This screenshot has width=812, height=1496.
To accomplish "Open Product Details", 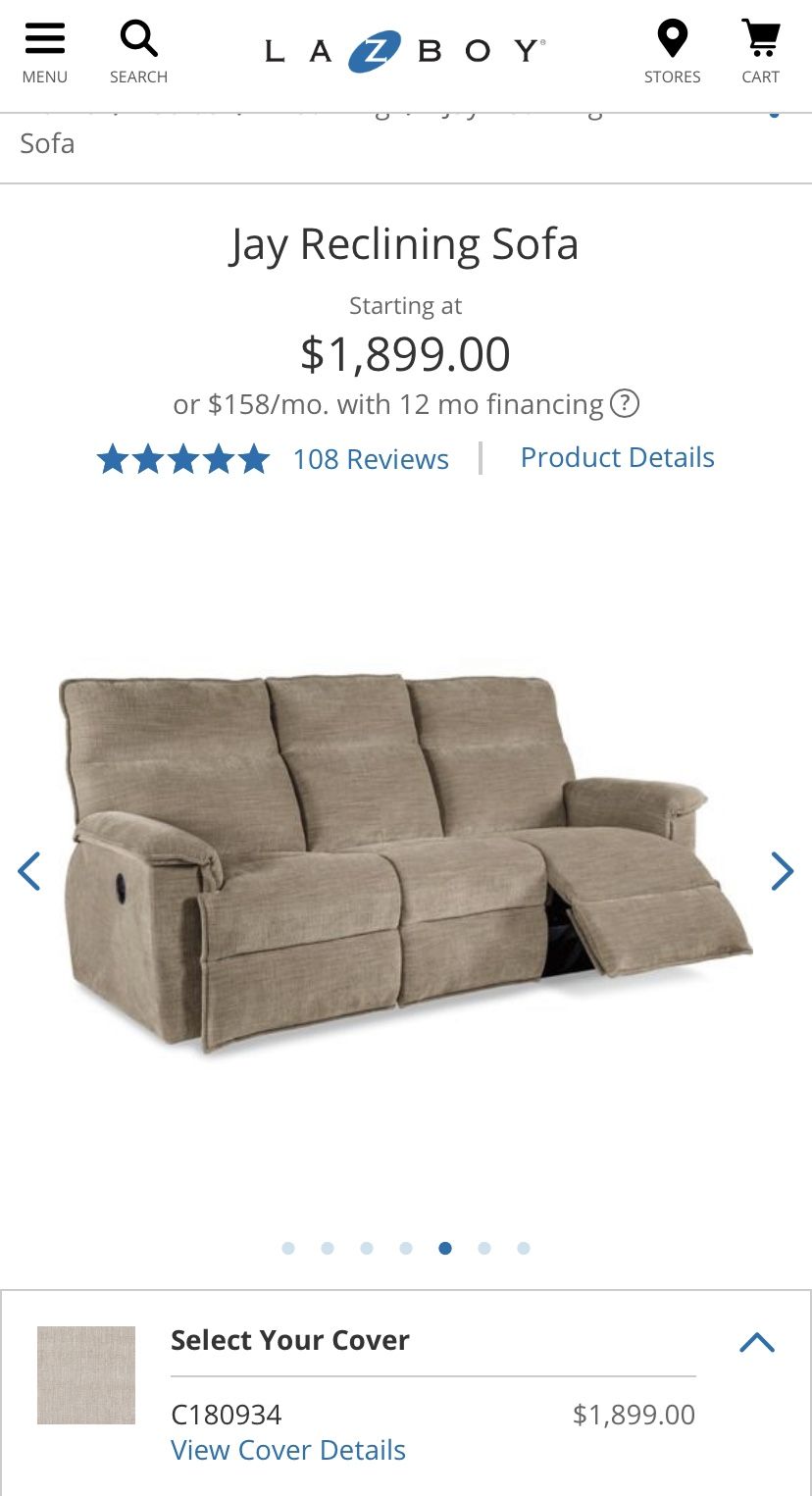I will 617,456.
